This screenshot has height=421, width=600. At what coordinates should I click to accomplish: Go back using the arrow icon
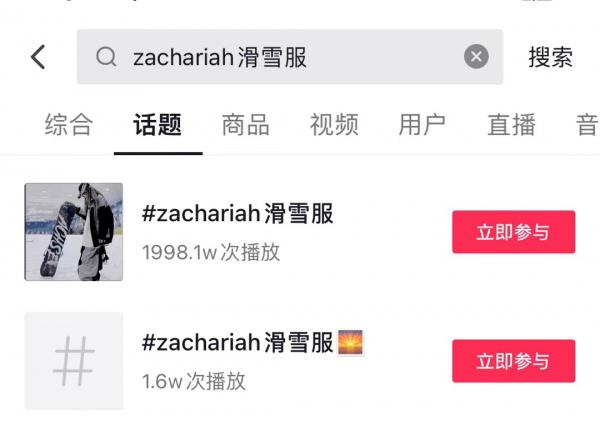(38, 57)
